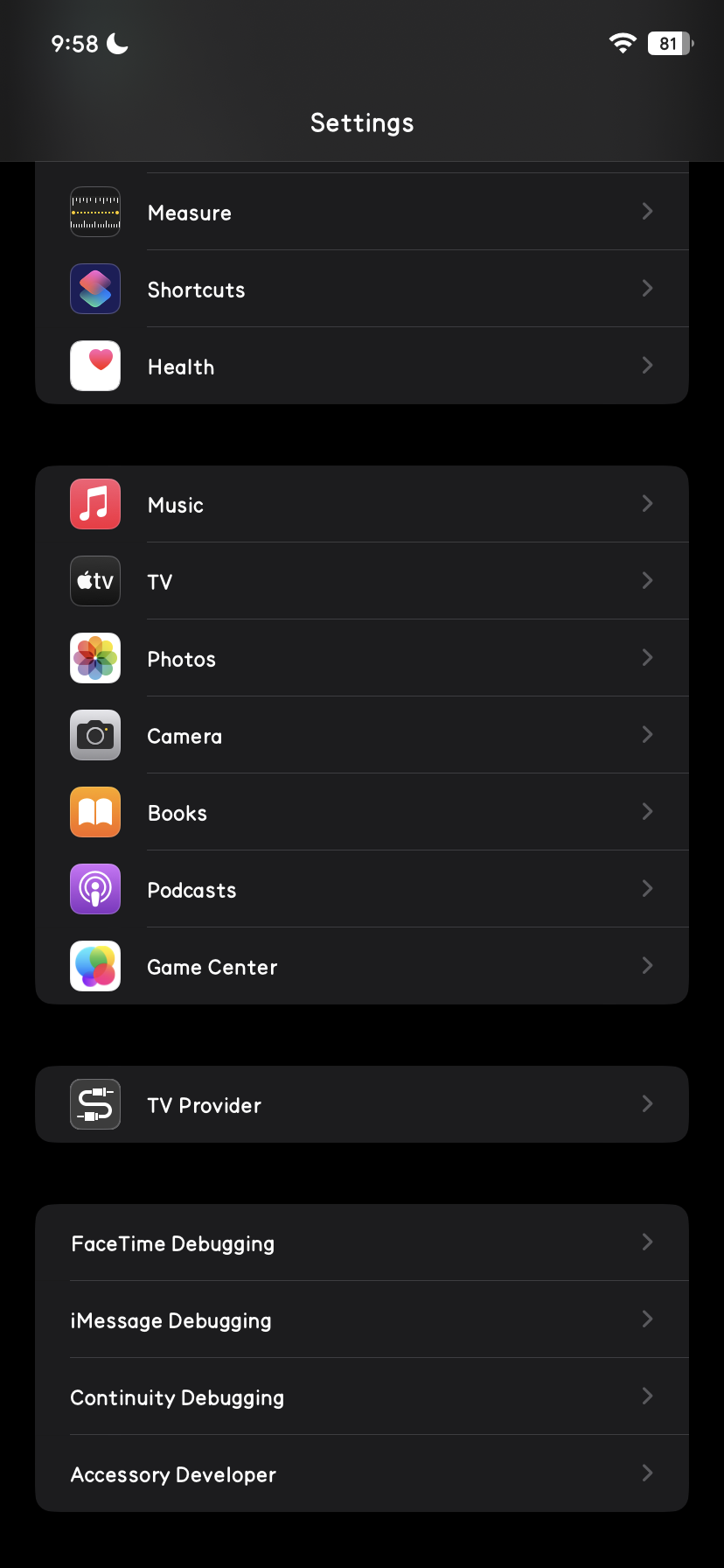Screen dimensions: 724x1568
Task: Open Continuity Debugging
Action: coord(362,1396)
